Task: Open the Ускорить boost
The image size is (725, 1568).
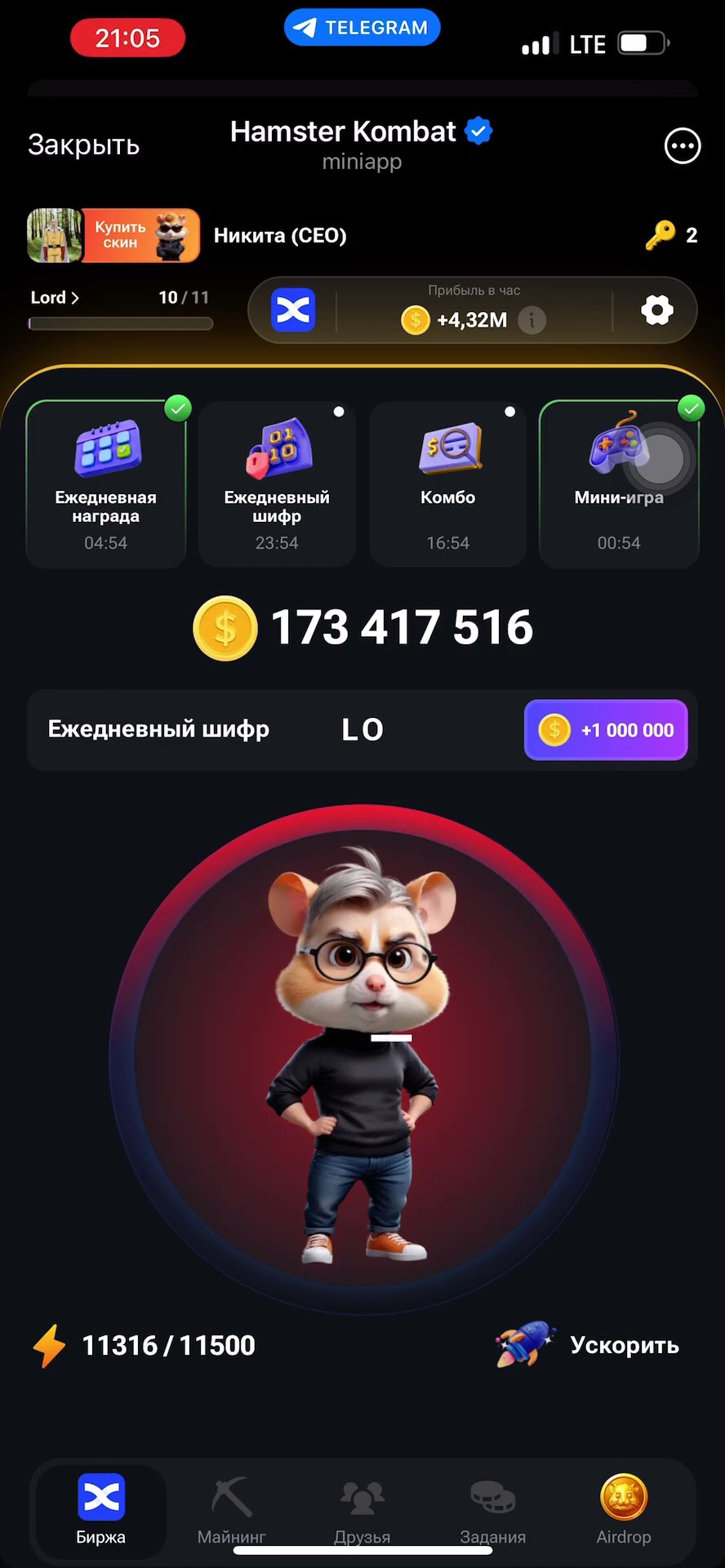Action: 589,1345
